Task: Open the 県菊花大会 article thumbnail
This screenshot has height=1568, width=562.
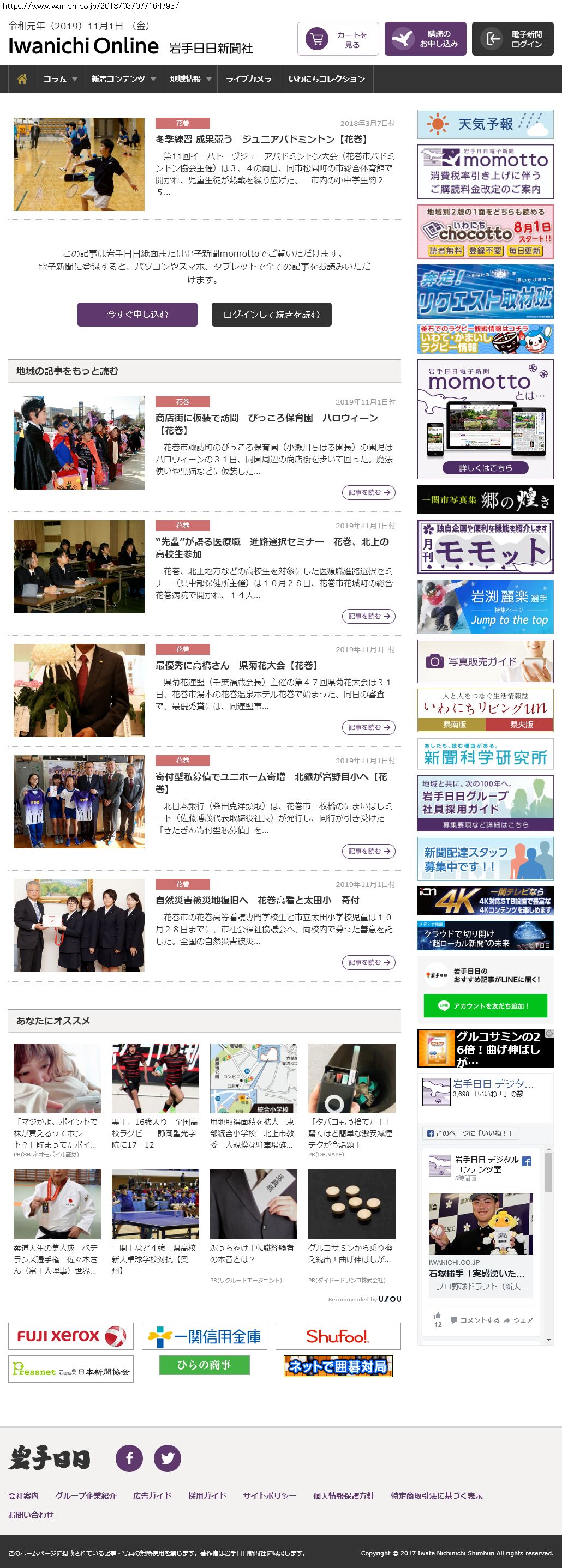Action: point(79,690)
